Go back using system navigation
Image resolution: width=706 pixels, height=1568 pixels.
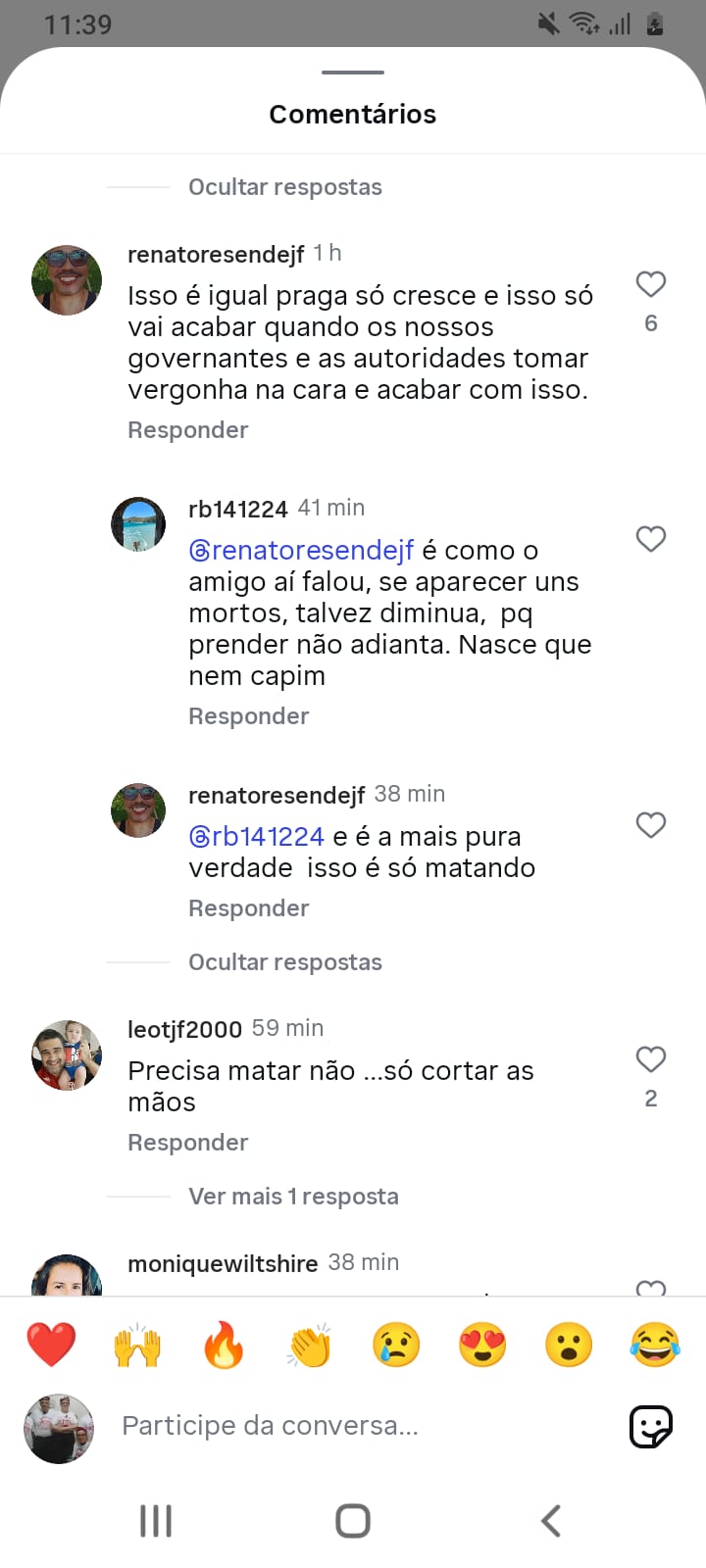click(x=551, y=1521)
